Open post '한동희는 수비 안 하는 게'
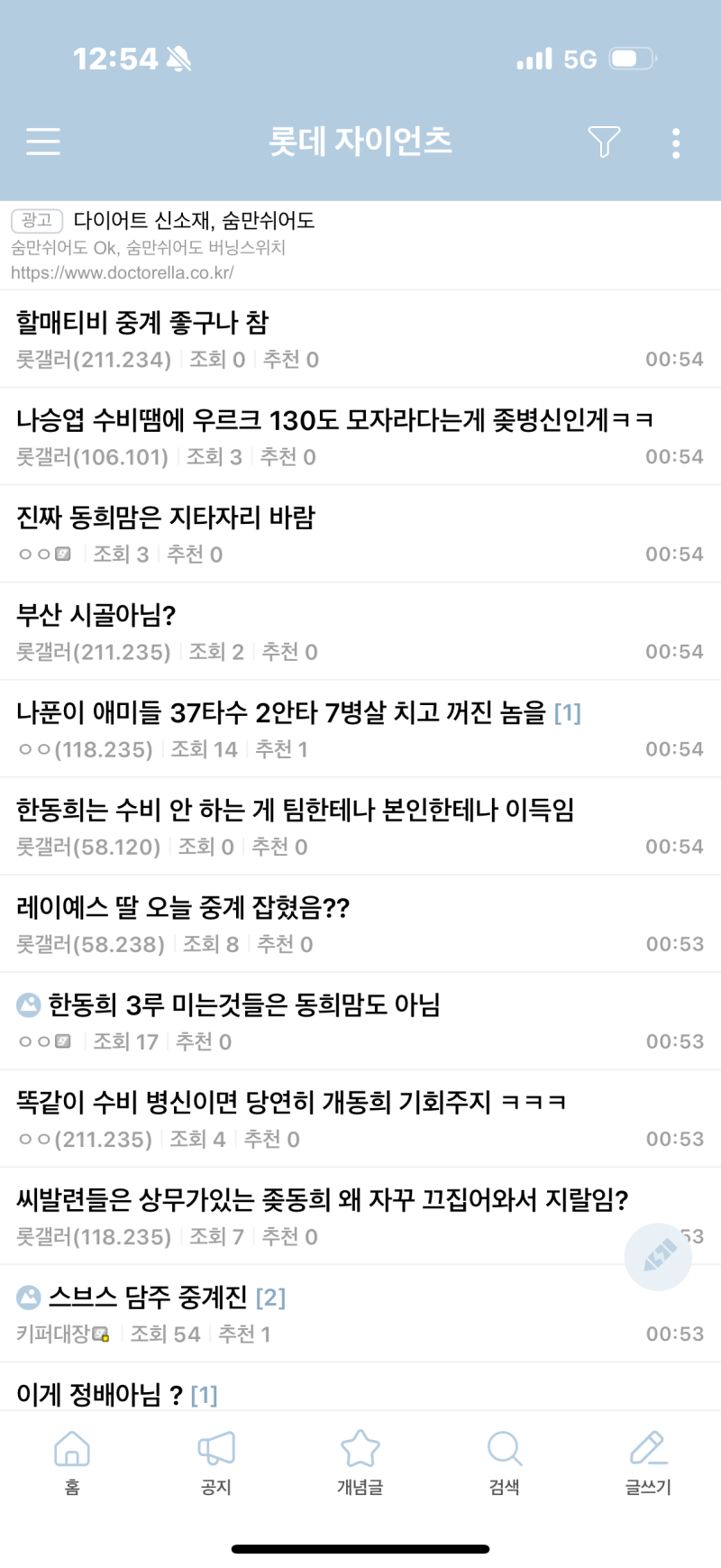 (x=295, y=810)
